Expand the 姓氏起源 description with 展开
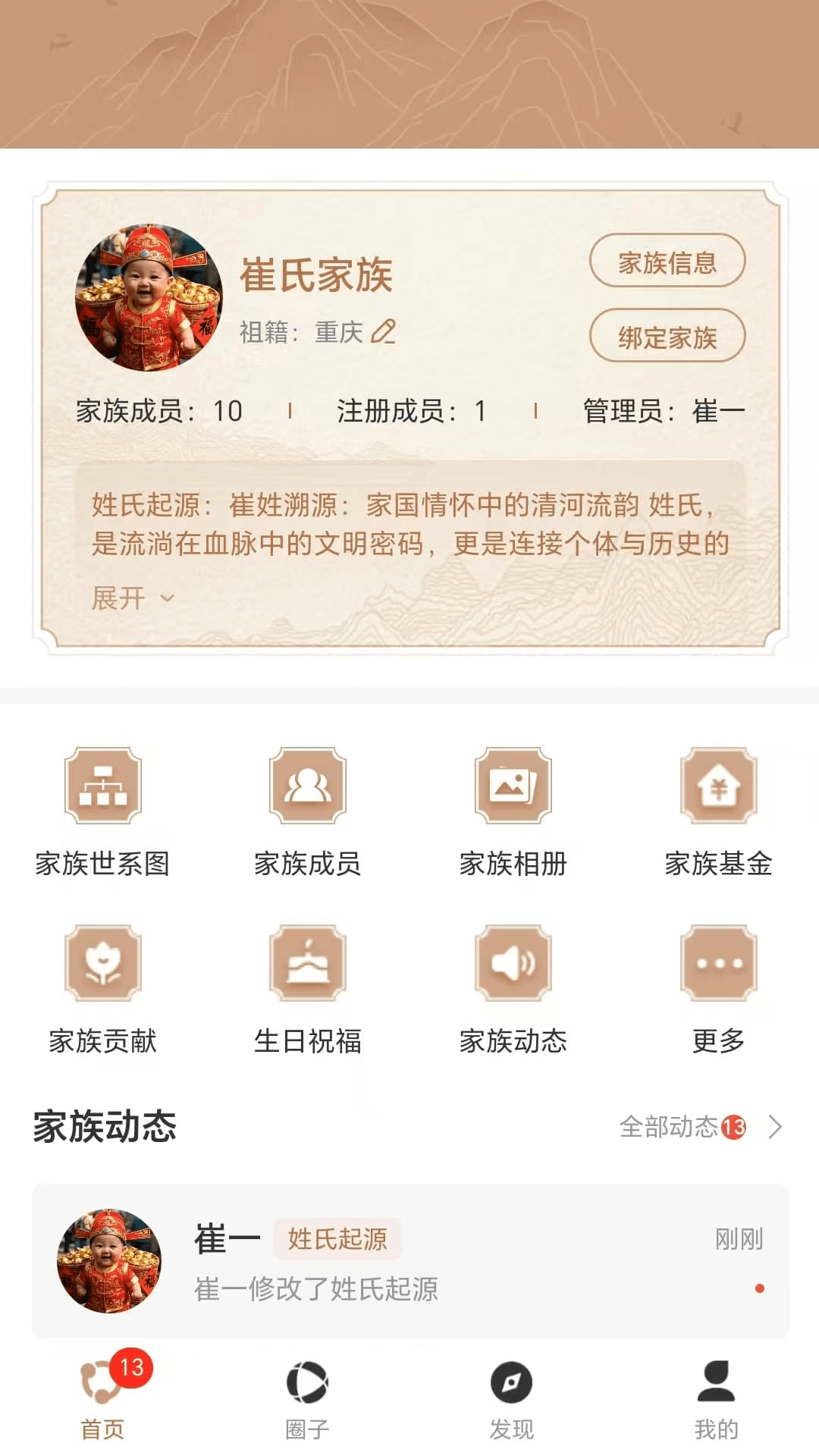This screenshot has height=1456, width=819. click(x=132, y=598)
